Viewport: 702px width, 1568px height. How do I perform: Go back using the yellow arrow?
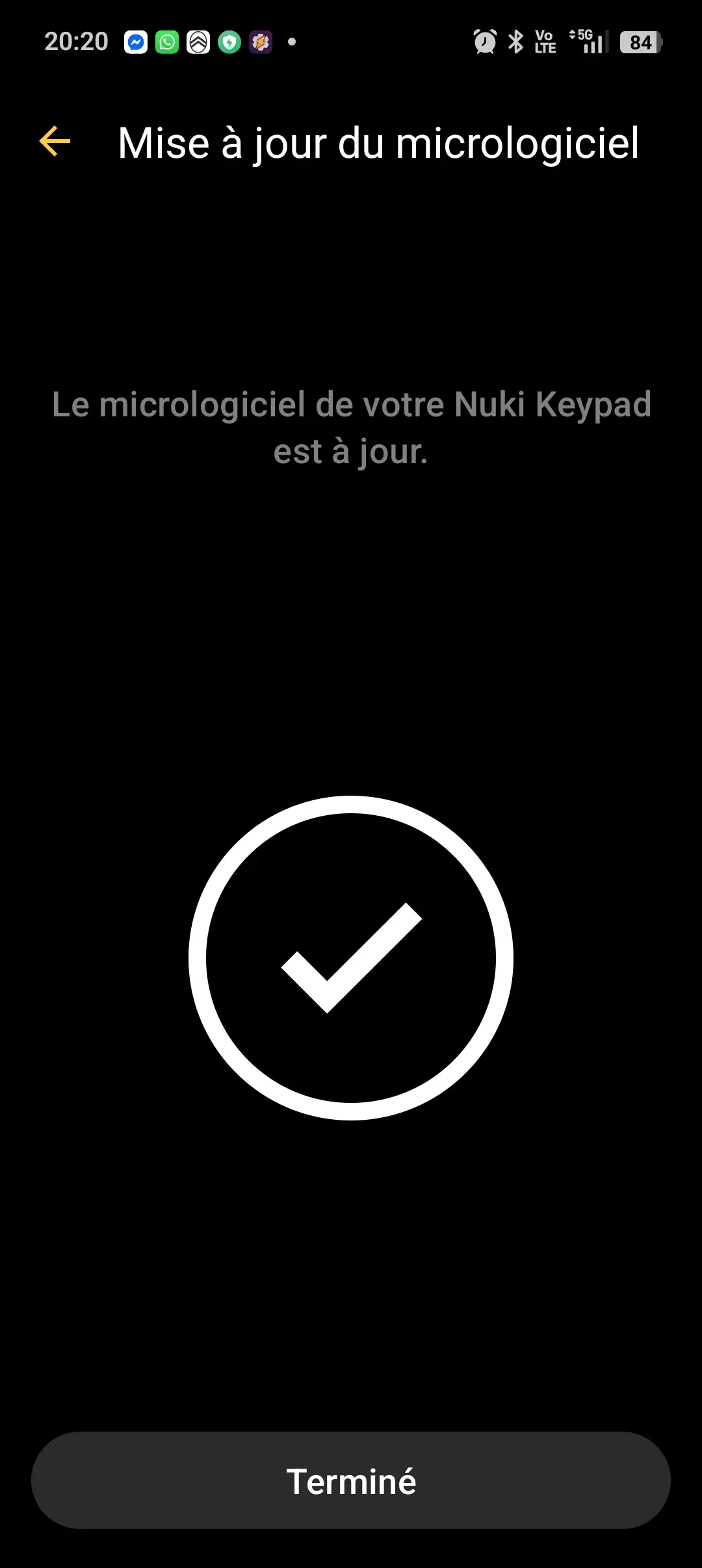55,142
